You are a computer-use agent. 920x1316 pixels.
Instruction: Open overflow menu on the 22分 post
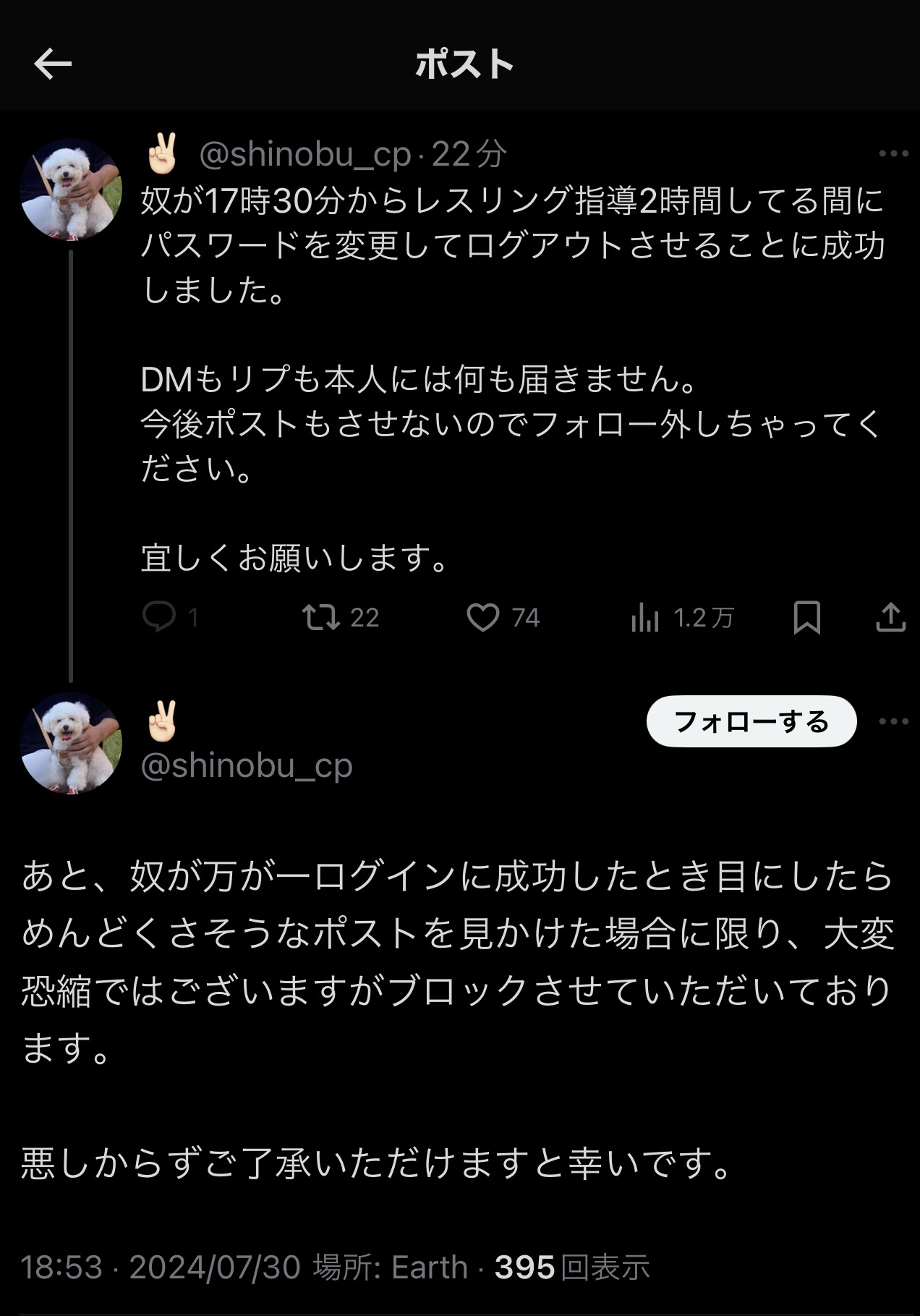(x=893, y=153)
